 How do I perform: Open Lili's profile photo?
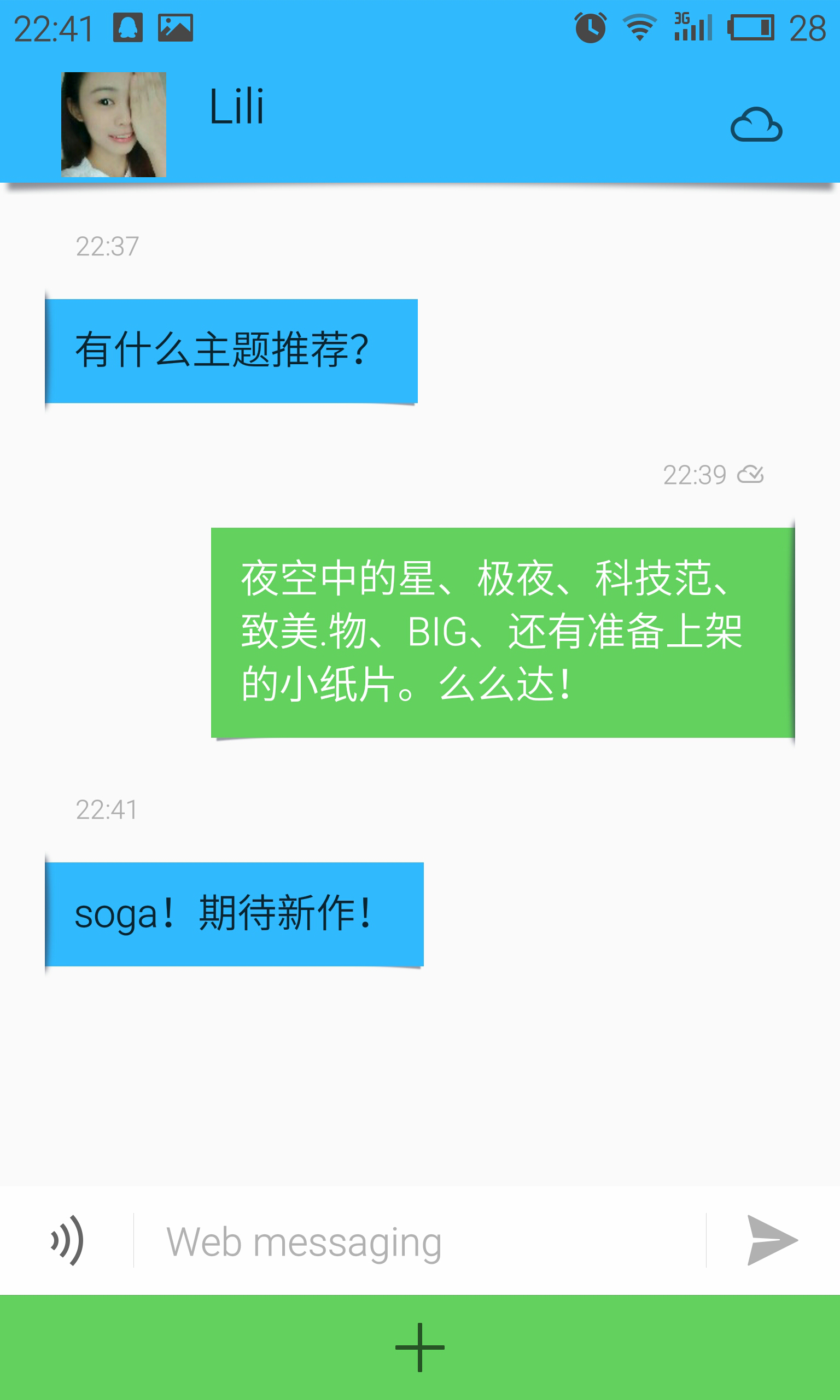tap(113, 125)
